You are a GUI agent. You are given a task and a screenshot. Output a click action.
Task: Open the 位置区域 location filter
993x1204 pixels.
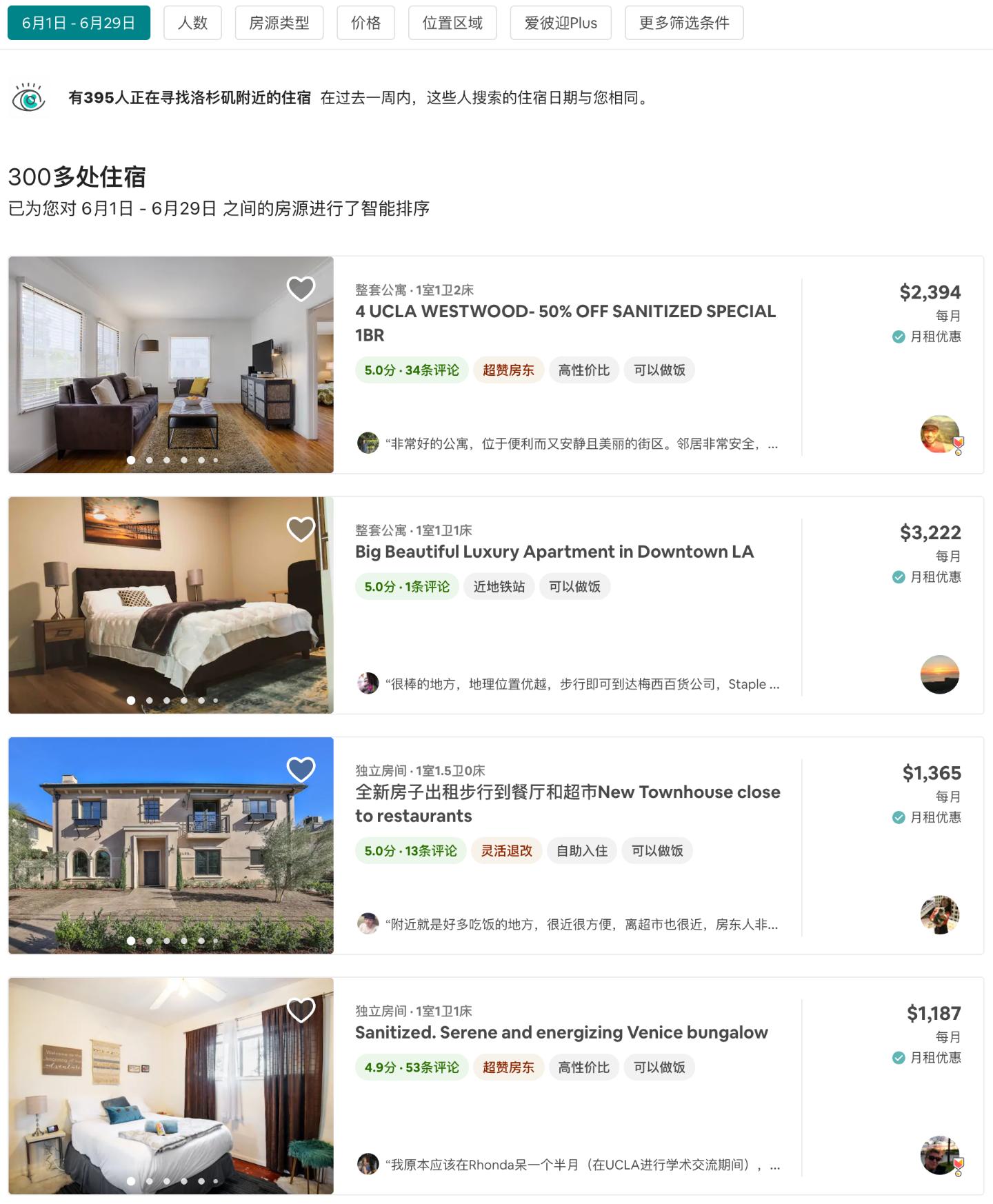(x=452, y=23)
